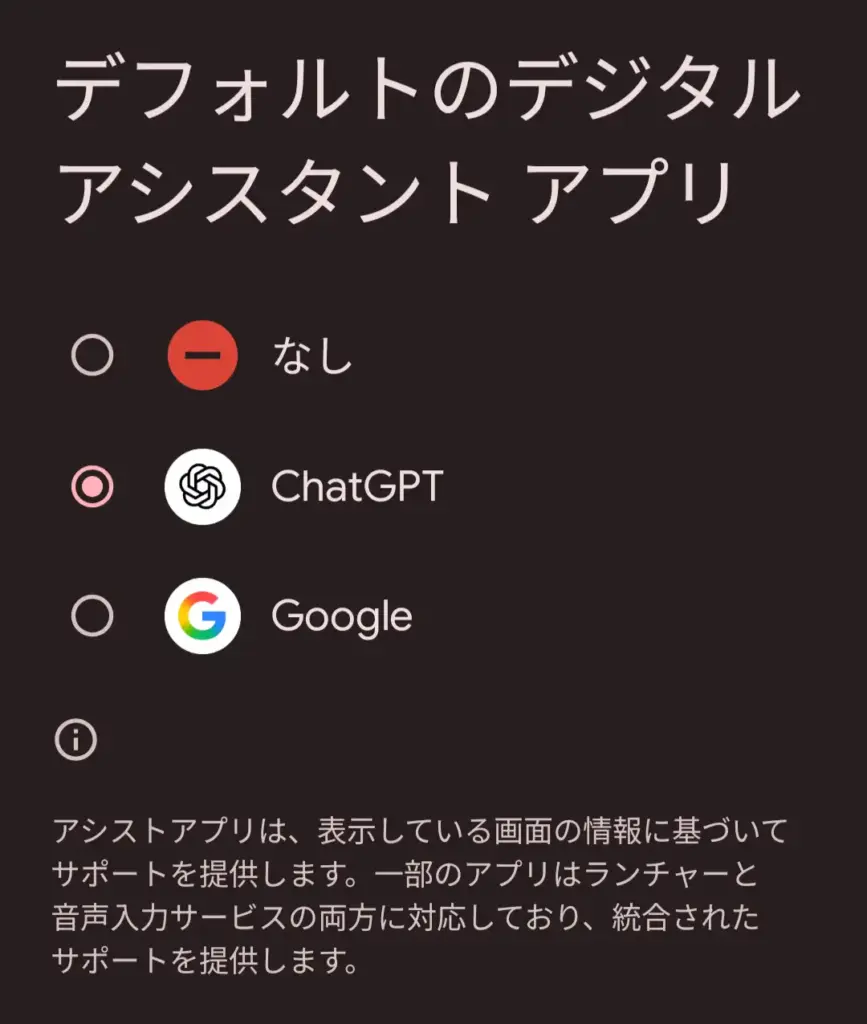Click the multicolored Google icon

[202, 616]
